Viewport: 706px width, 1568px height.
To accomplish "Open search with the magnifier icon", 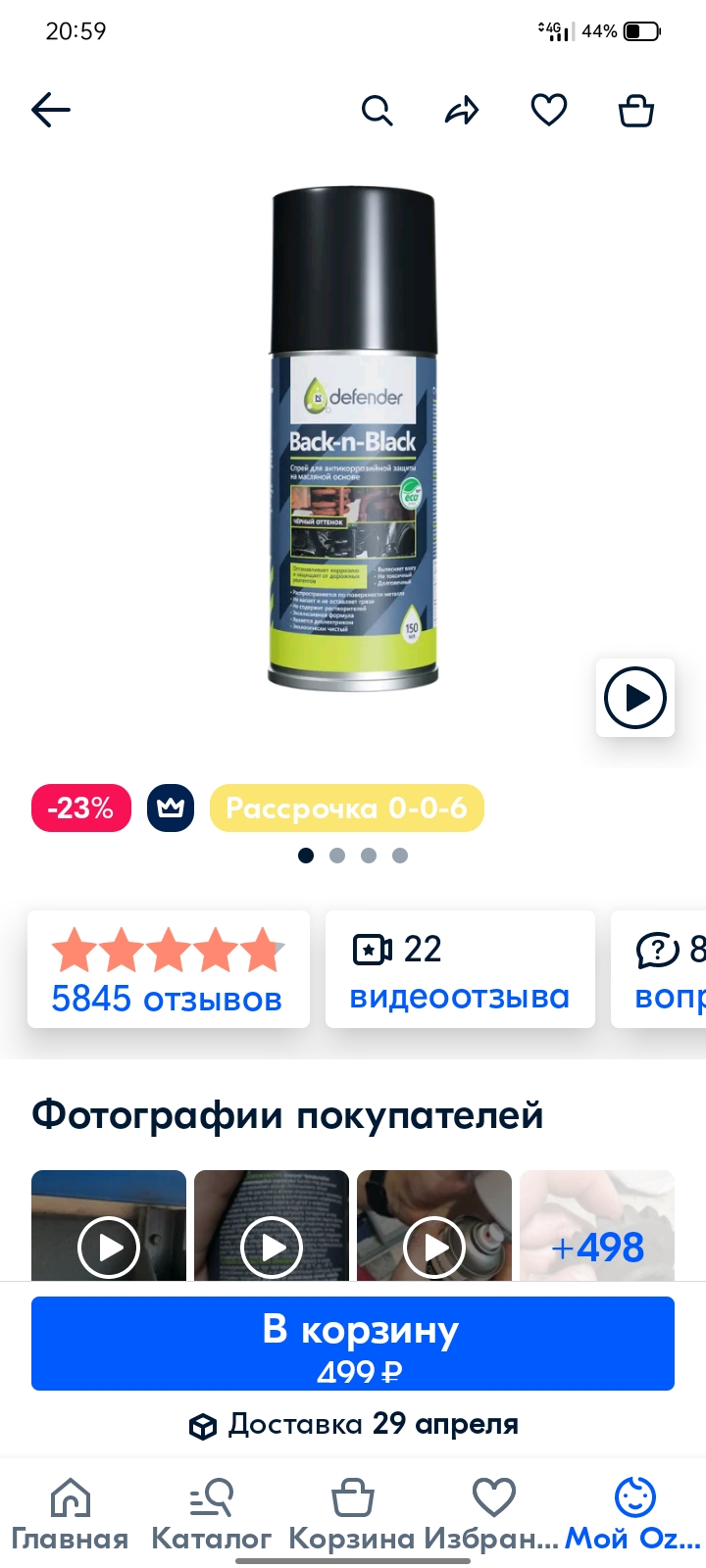I will [x=377, y=111].
